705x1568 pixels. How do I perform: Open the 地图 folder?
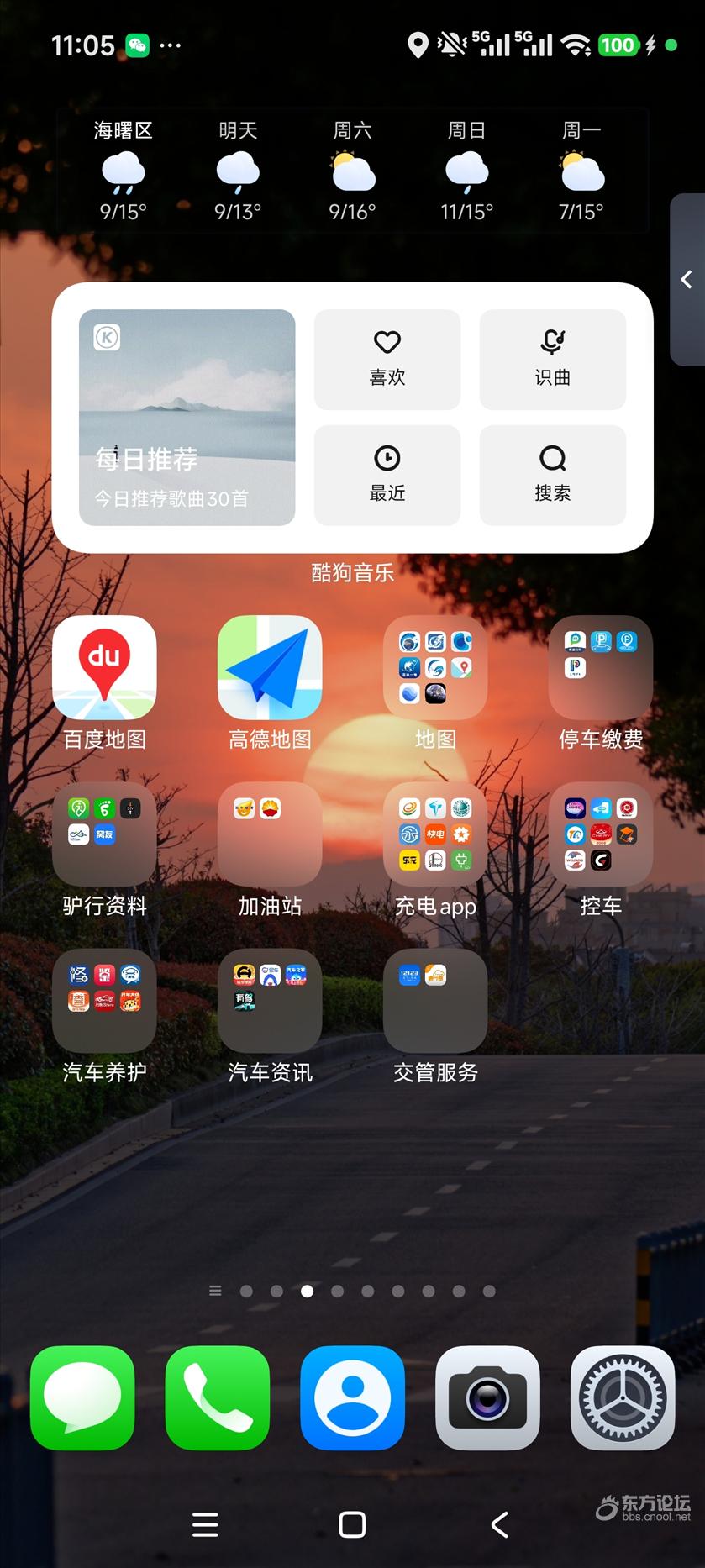(x=435, y=668)
